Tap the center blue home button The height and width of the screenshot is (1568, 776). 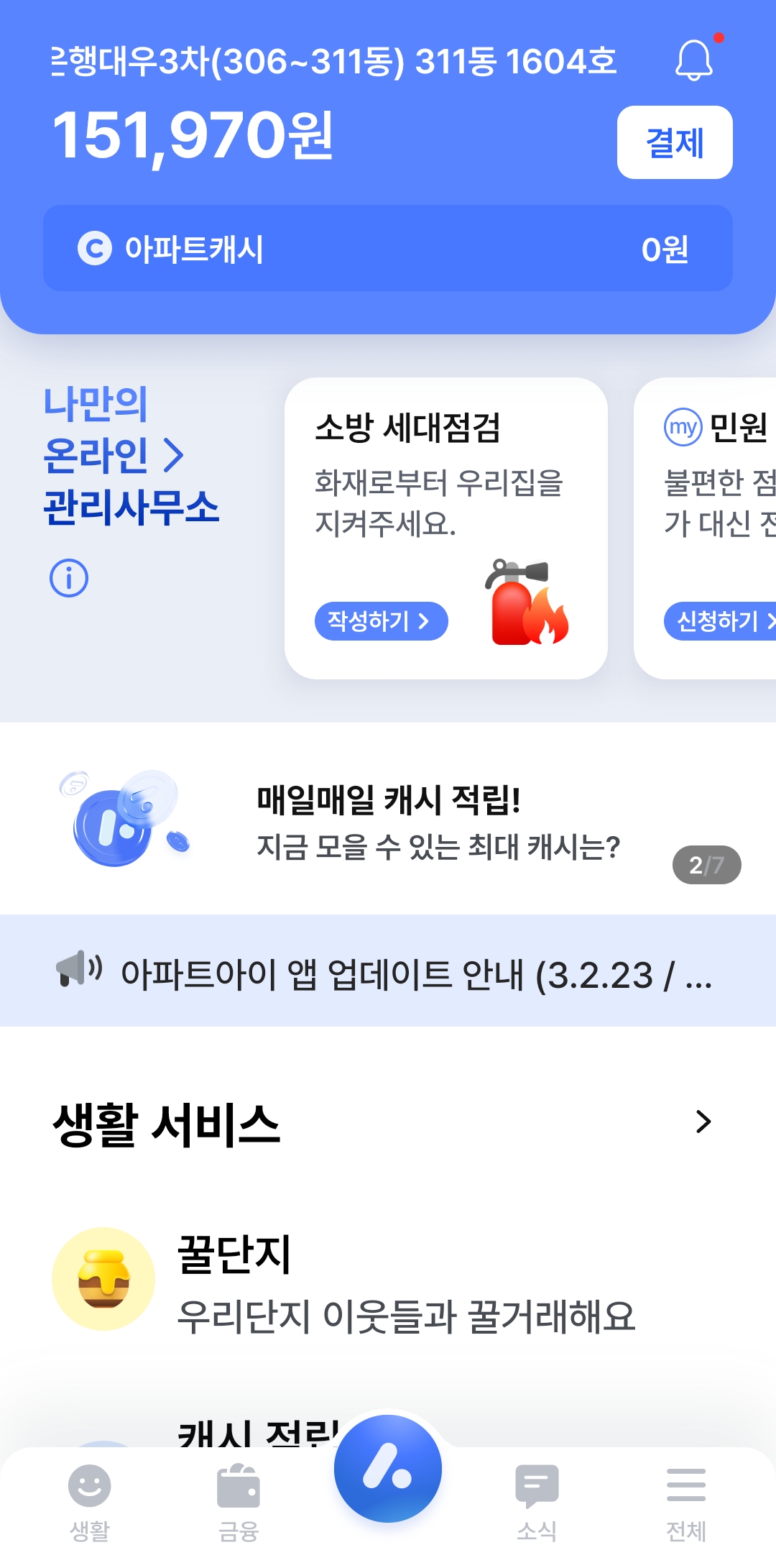[388, 1469]
